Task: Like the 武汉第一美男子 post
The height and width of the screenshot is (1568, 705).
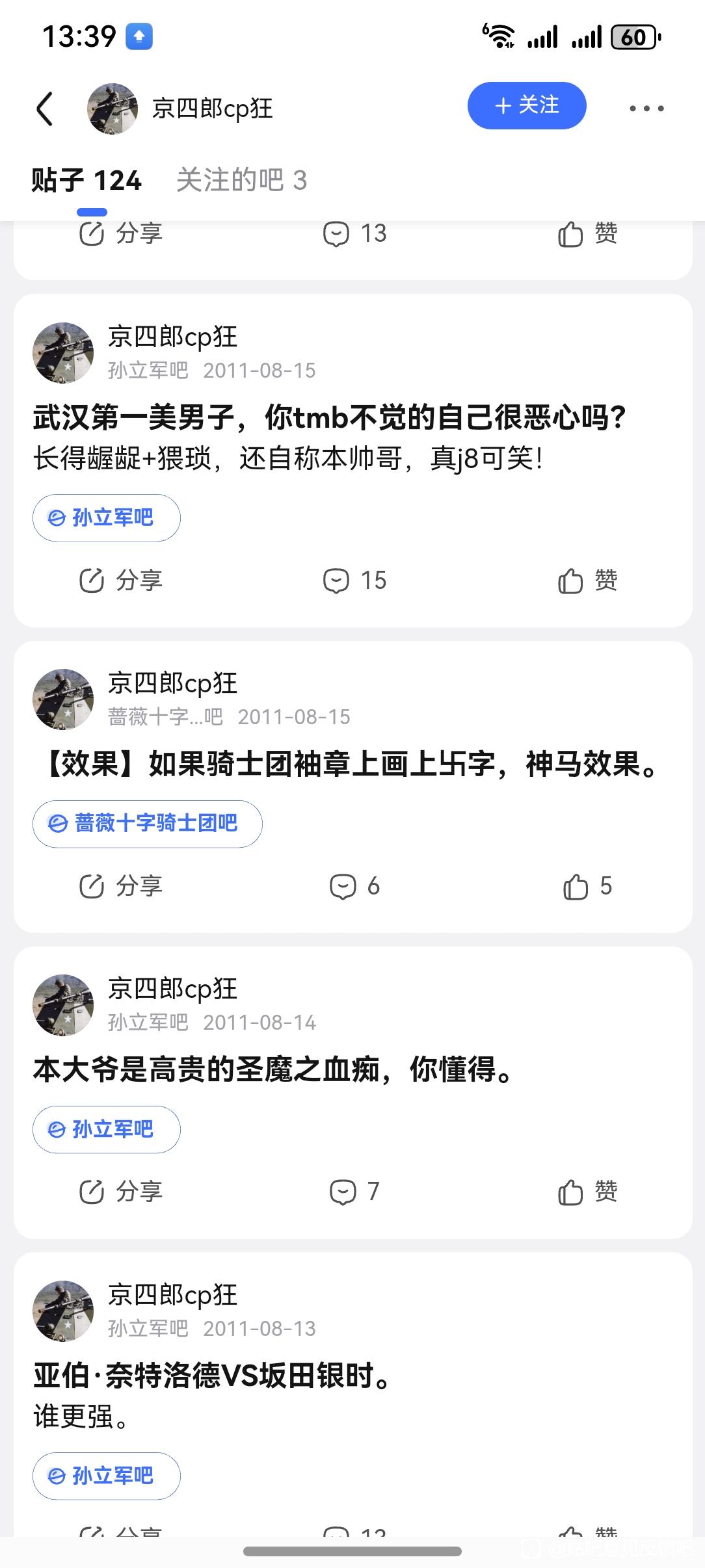Action: [x=587, y=580]
